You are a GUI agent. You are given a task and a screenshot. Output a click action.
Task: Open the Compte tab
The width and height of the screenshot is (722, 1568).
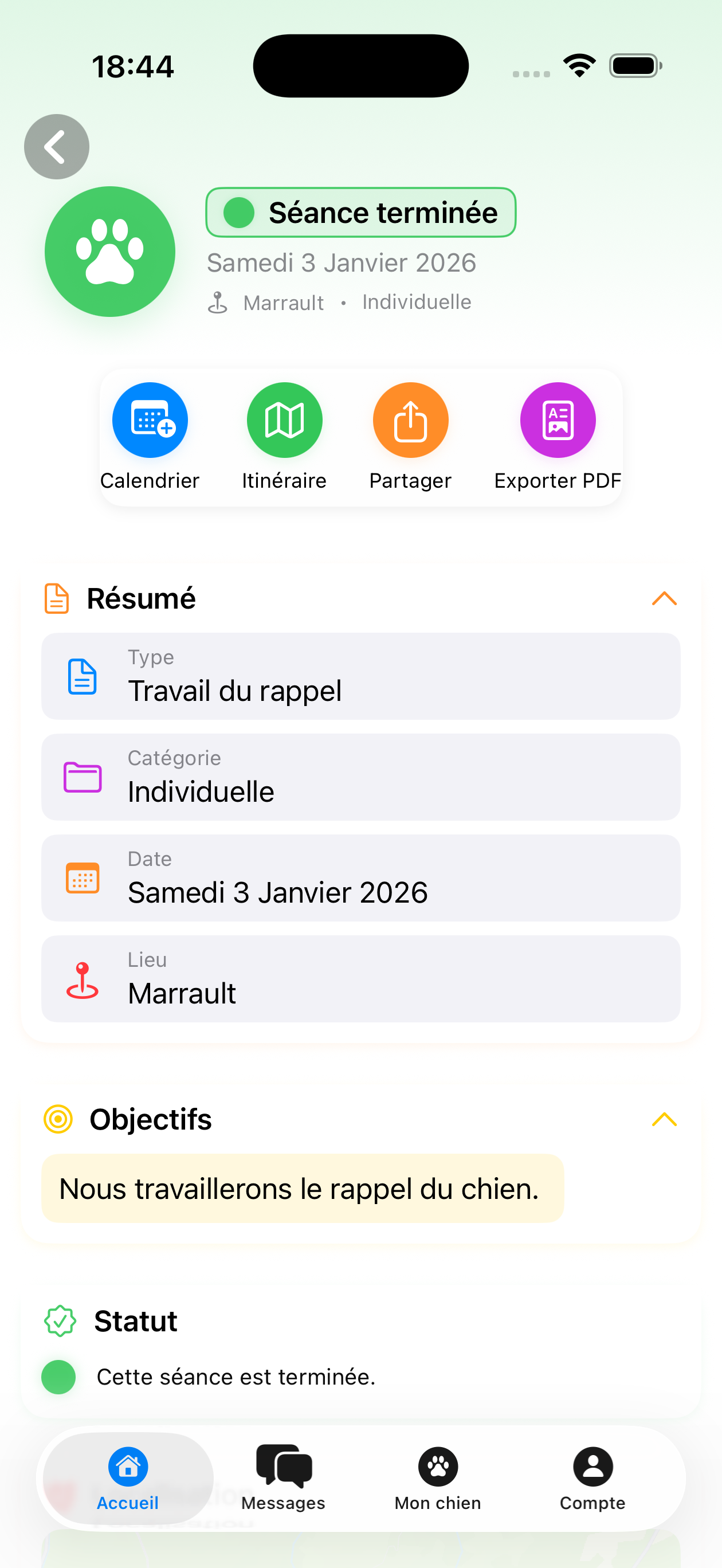pos(592,1478)
